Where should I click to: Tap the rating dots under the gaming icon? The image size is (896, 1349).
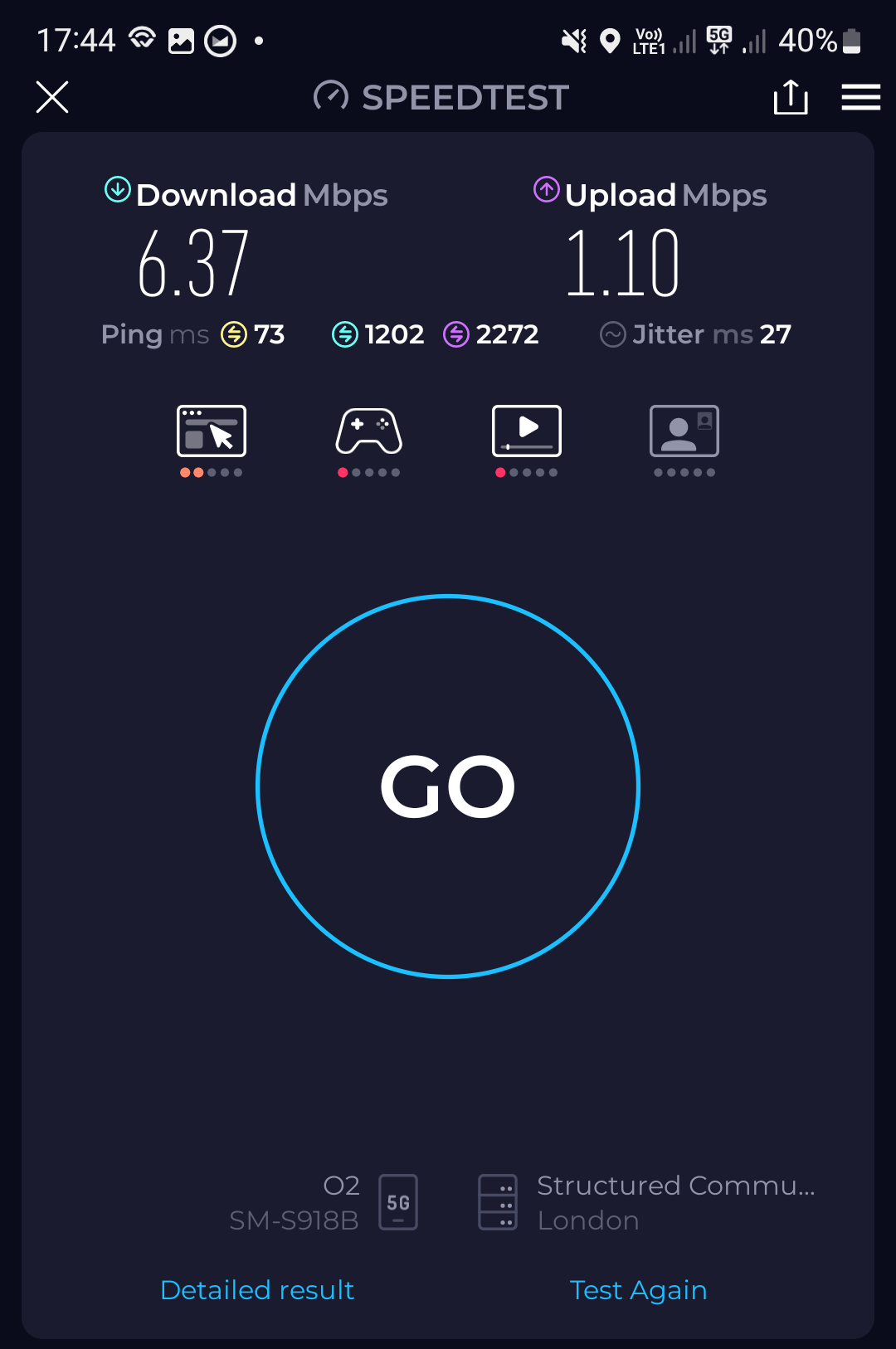click(x=368, y=472)
